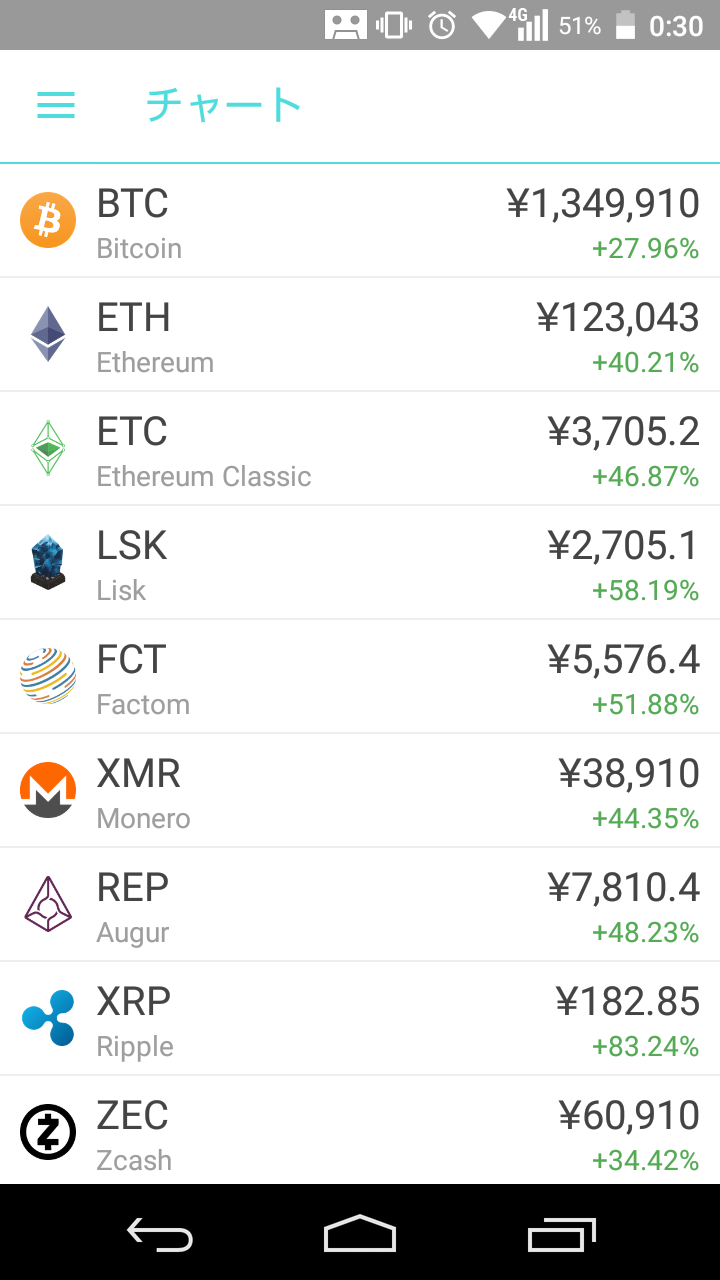The width and height of the screenshot is (720, 1280).
Task: Go back using the system back button
Action: 160,1236
